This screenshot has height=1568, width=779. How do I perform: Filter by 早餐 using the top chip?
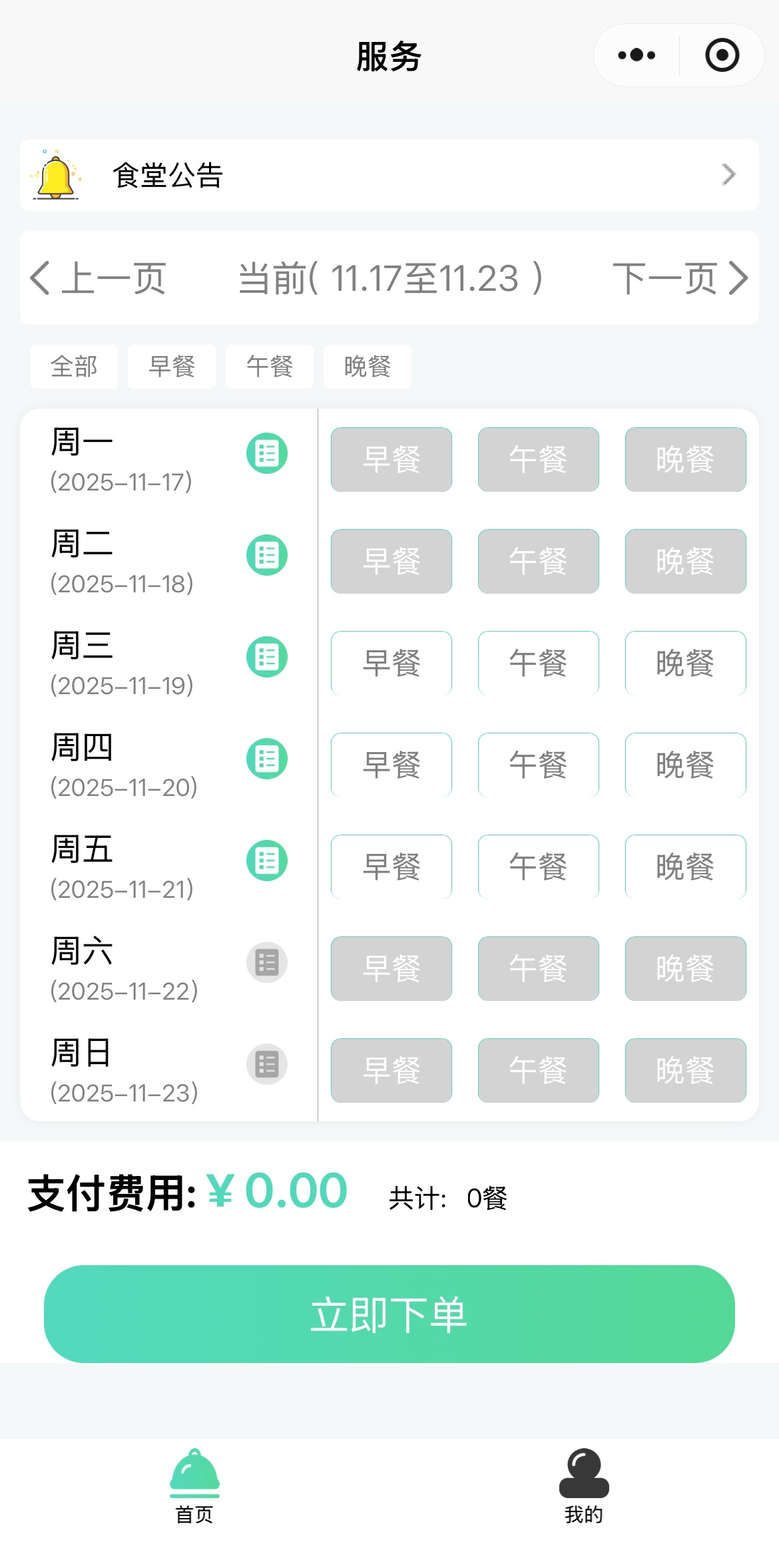(172, 366)
